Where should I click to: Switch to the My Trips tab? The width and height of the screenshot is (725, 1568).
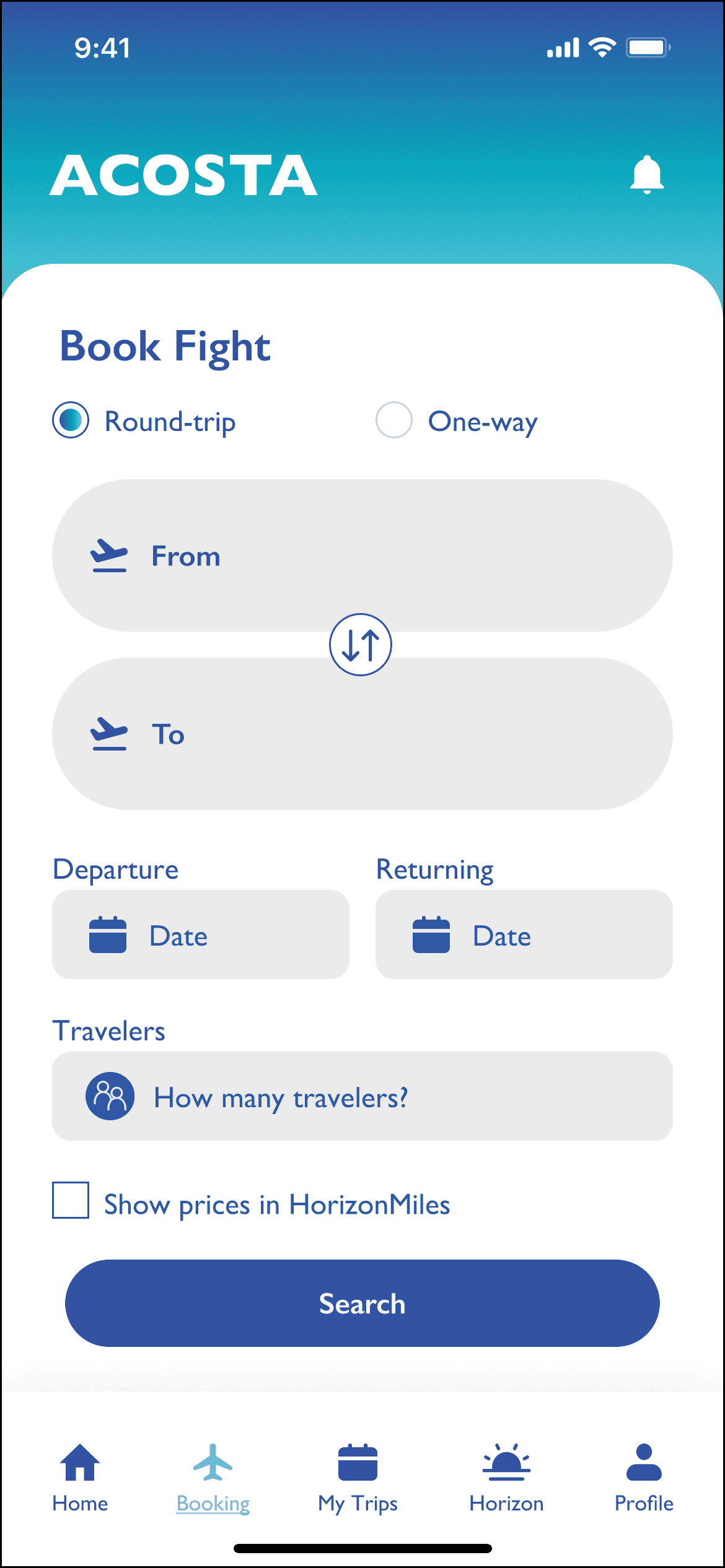click(358, 1476)
